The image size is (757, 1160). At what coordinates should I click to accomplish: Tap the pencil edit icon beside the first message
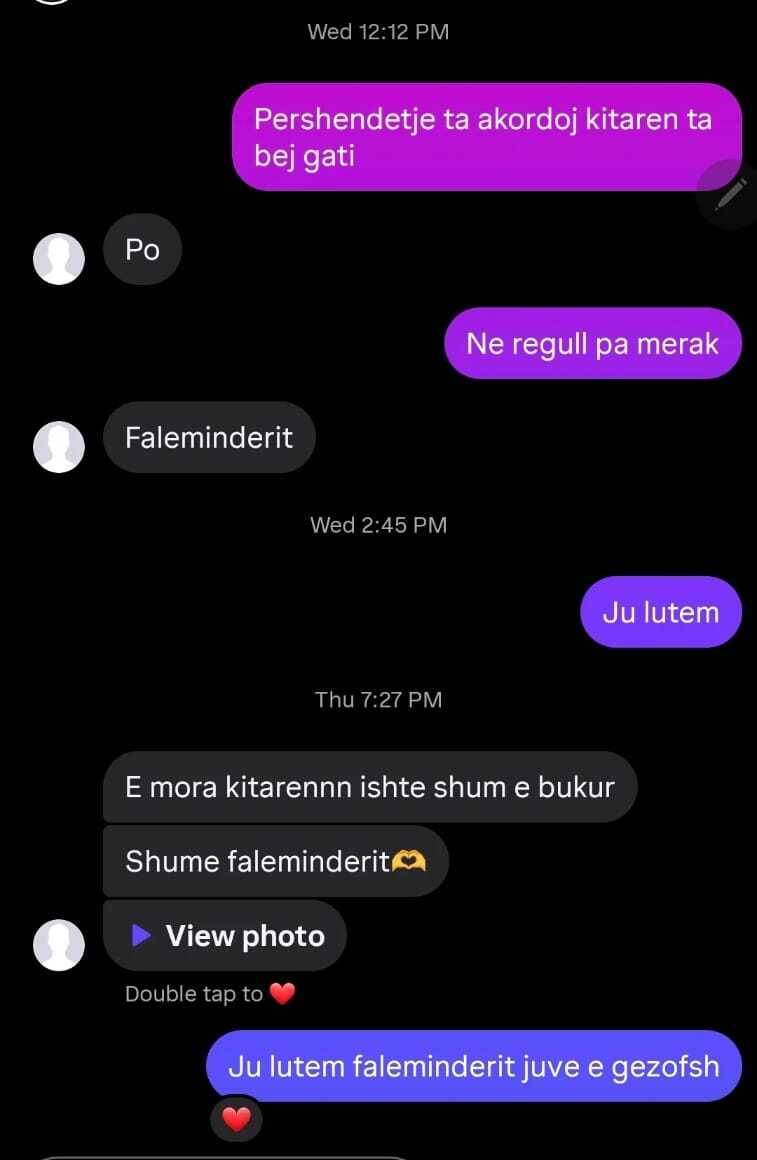point(731,193)
